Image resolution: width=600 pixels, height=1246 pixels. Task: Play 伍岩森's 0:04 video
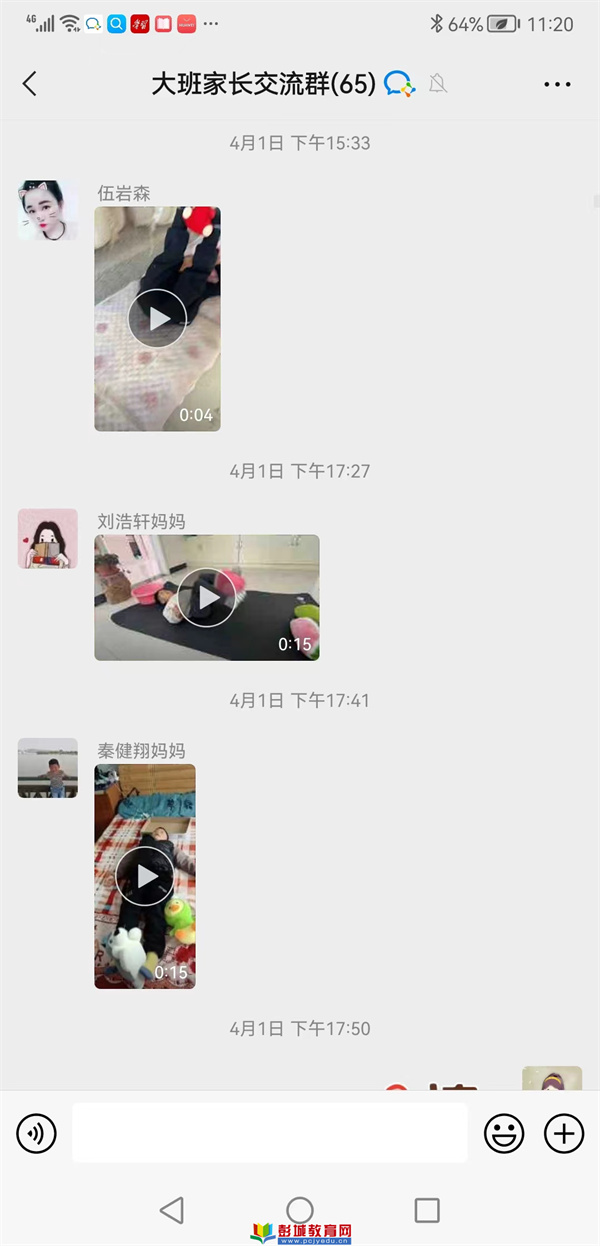click(x=157, y=319)
